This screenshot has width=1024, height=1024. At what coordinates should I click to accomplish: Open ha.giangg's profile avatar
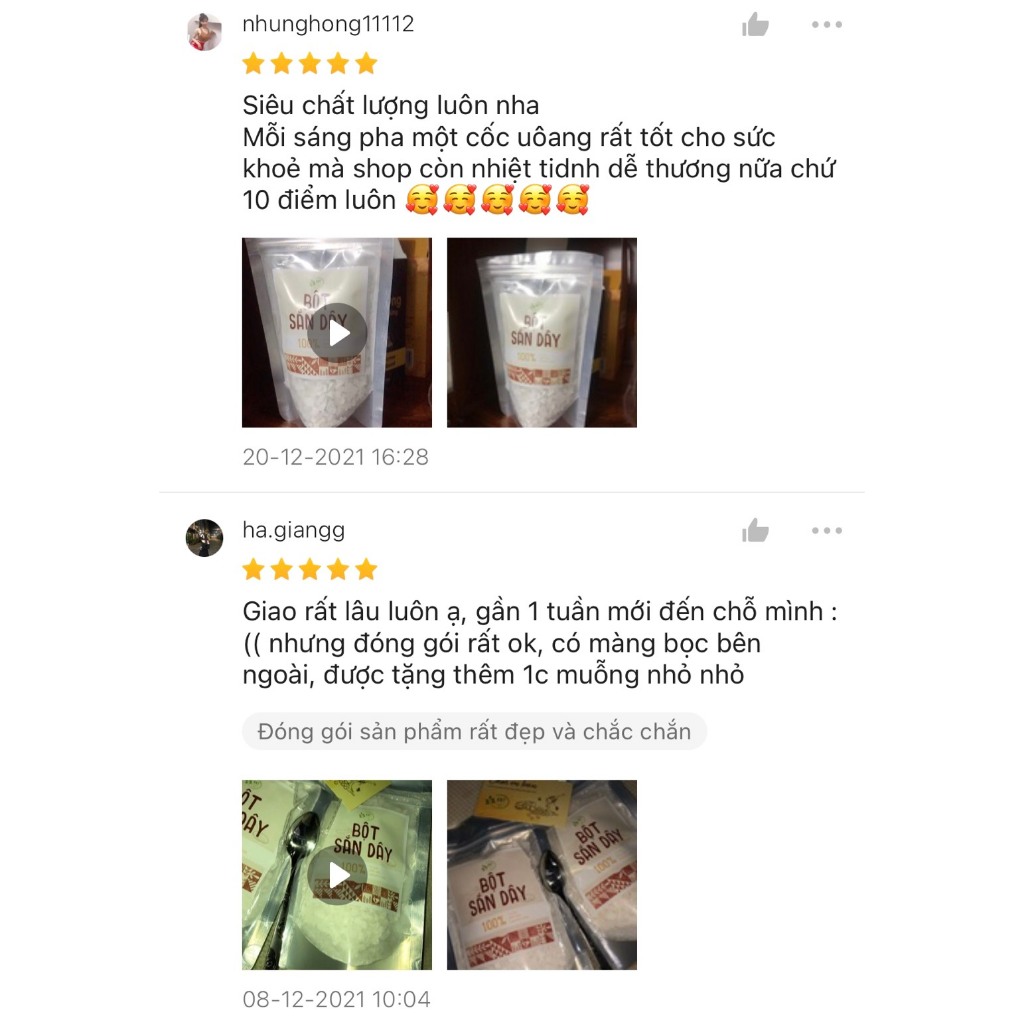204,538
